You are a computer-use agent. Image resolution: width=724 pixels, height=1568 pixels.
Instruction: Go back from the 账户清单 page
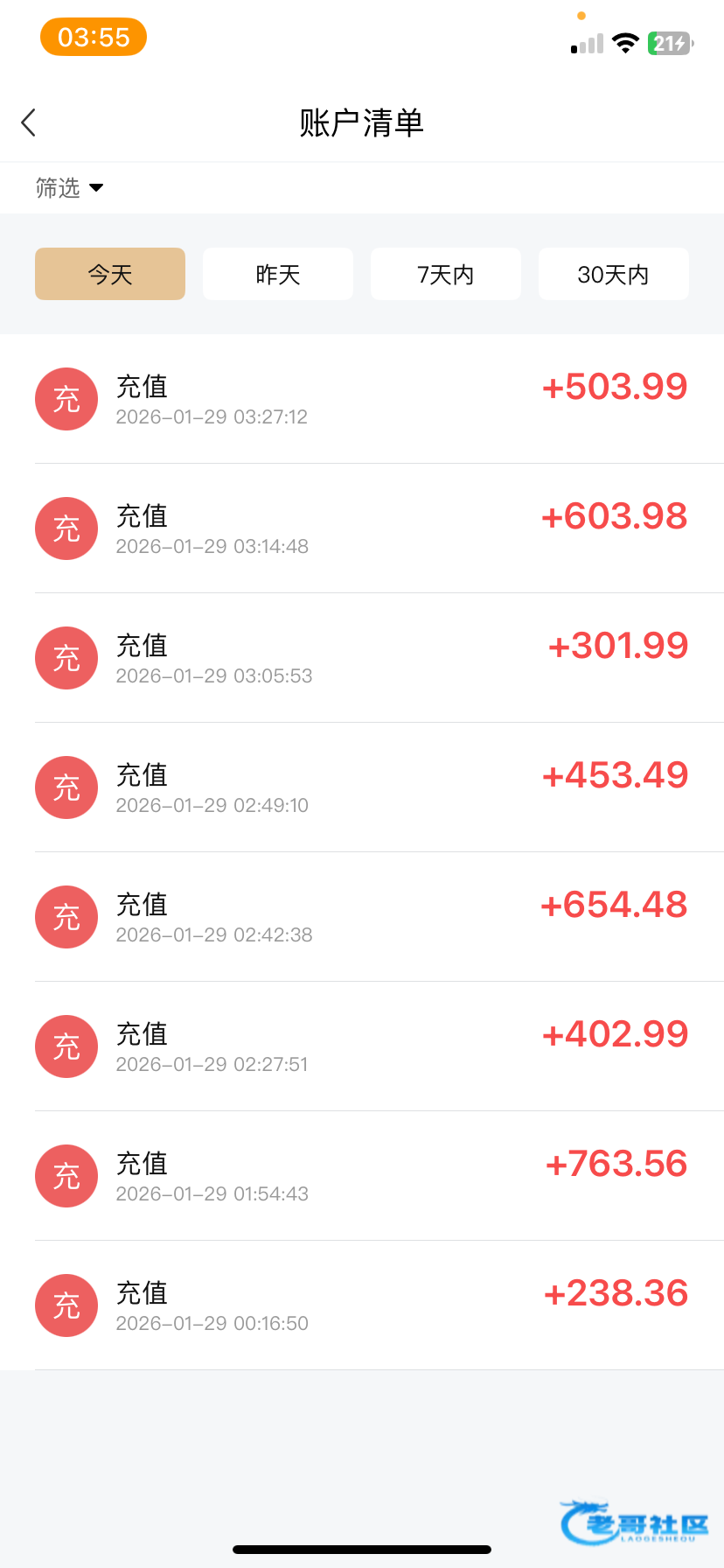[29, 122]
